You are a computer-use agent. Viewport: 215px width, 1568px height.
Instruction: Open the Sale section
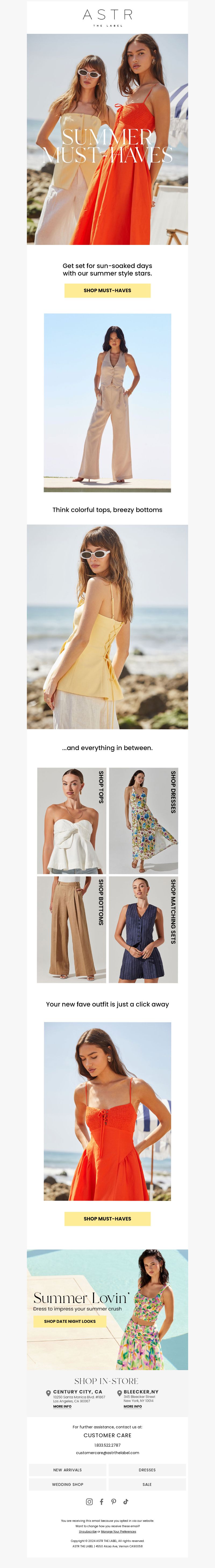point(147,1484)
